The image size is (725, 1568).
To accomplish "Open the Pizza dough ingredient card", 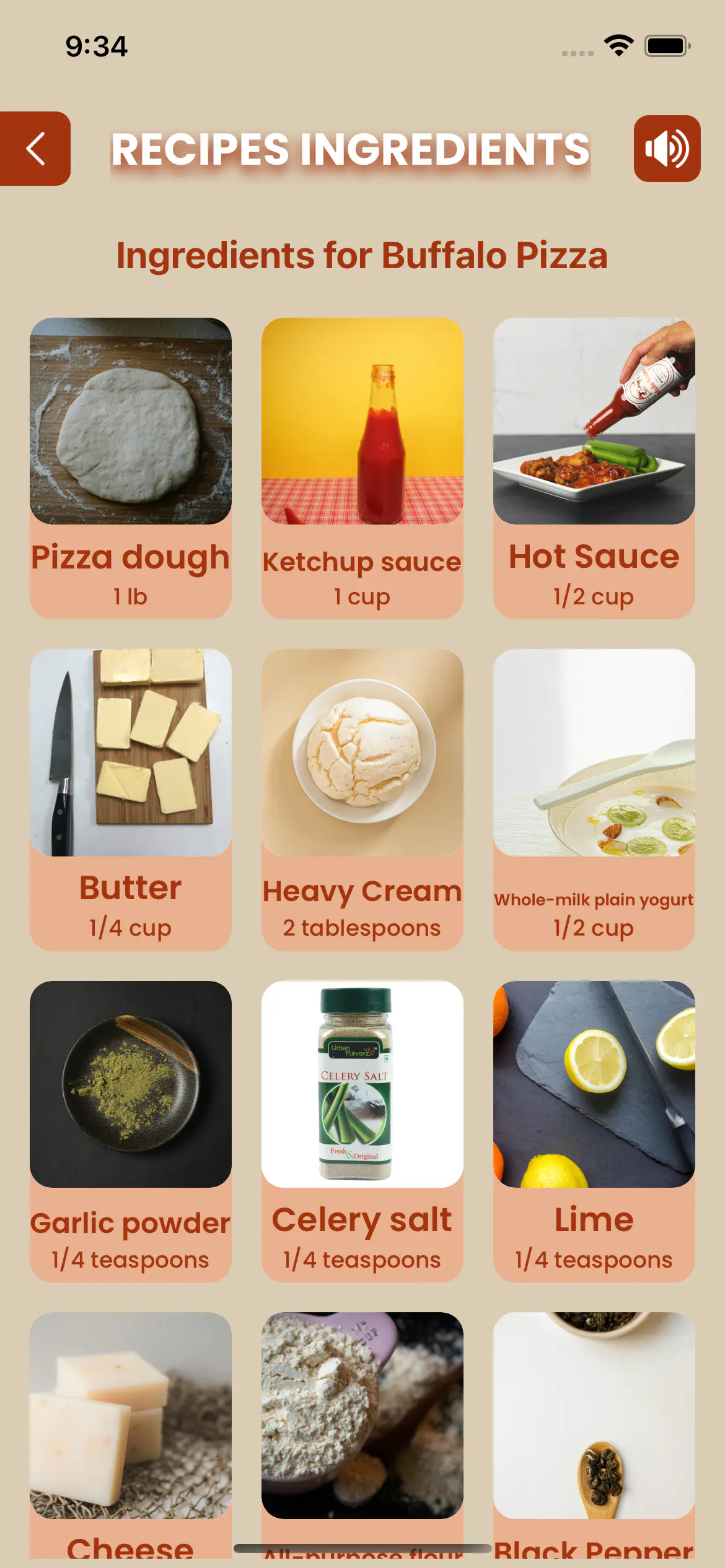I will tap(131, 468).
